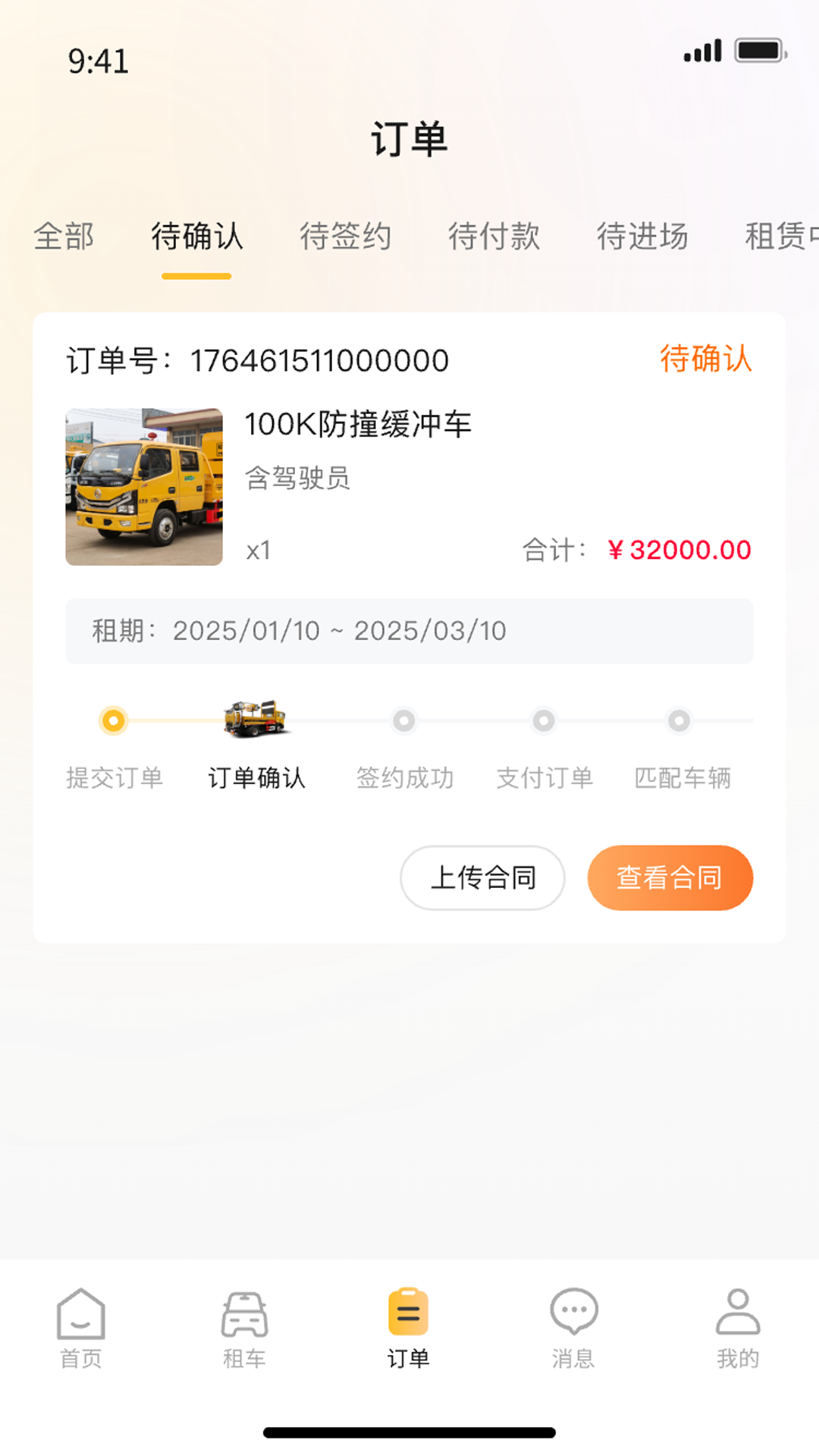Tap the 支付订单 step node
This screenshot has height=1456, width=819.
tap(544, 722)
